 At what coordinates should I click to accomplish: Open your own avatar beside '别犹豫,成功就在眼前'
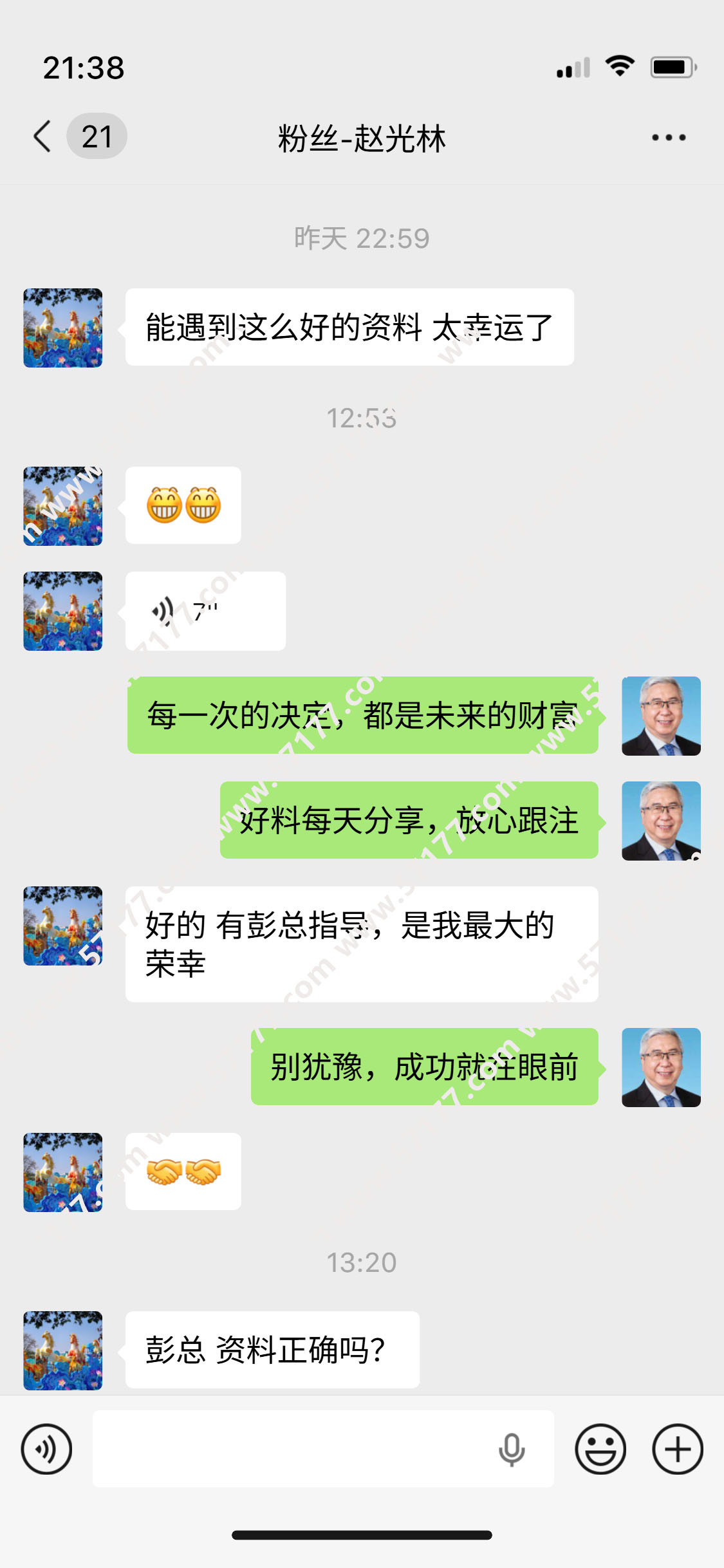pyautogui.click(x=661, y=1067)
